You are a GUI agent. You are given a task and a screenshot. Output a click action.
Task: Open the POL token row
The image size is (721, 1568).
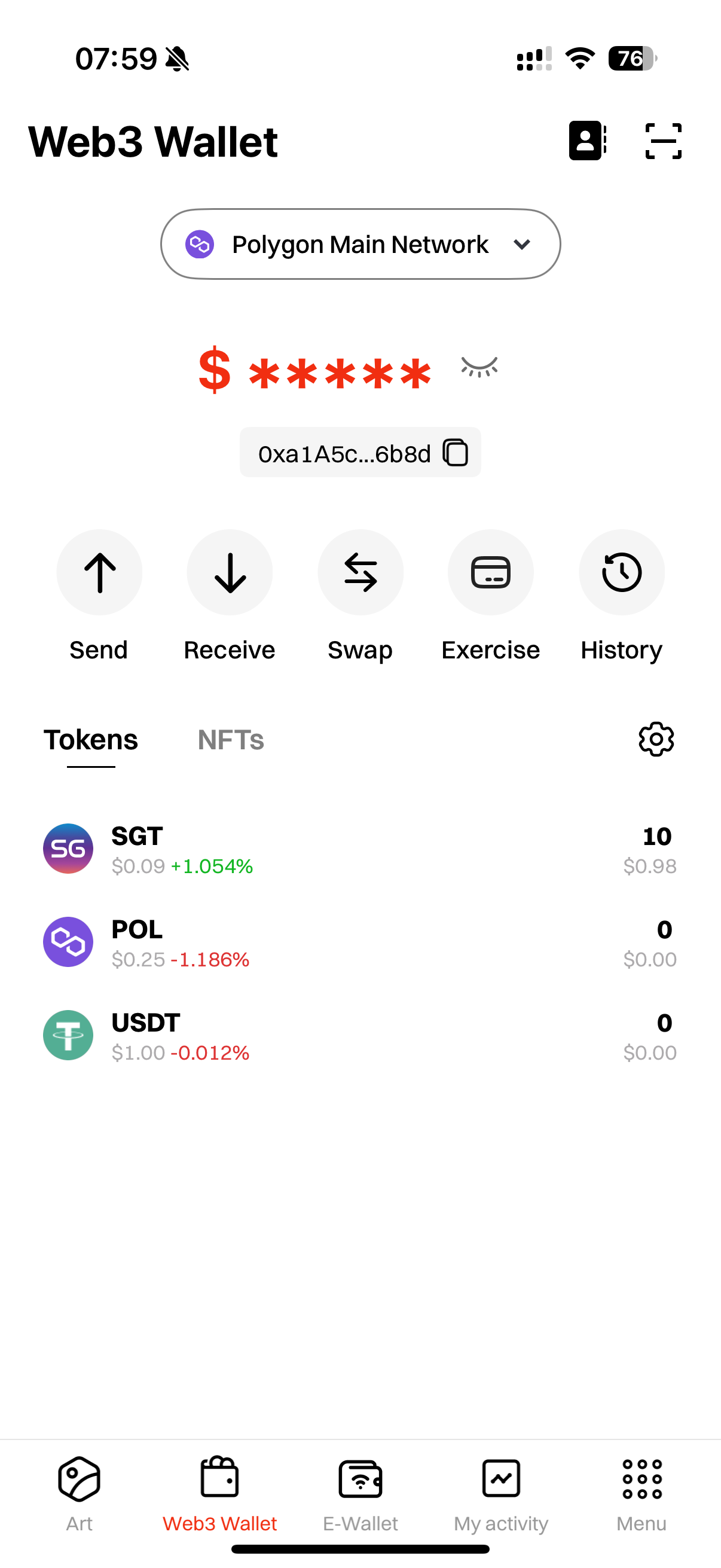360,942
